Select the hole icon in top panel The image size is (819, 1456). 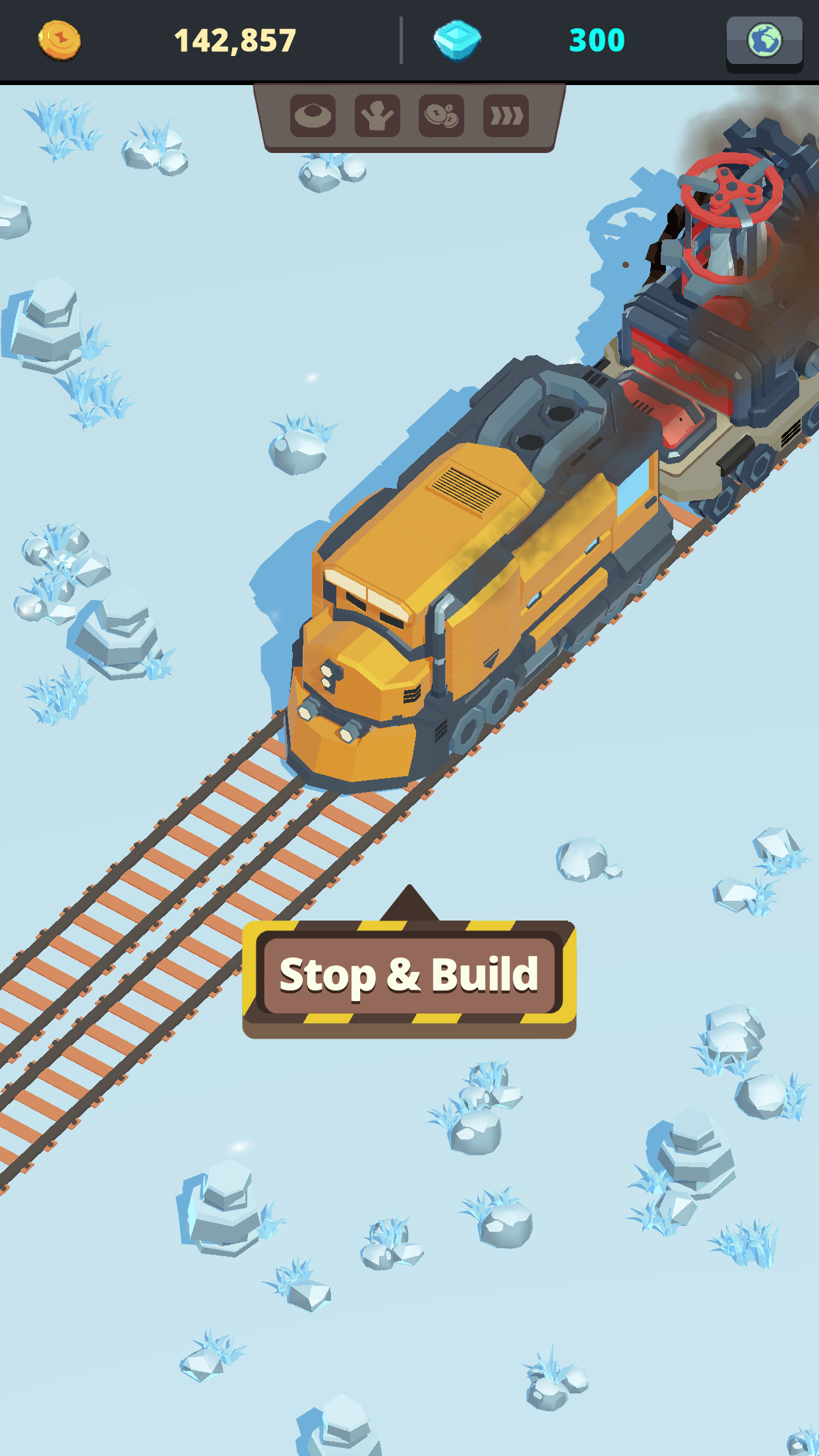click(313, 116)
